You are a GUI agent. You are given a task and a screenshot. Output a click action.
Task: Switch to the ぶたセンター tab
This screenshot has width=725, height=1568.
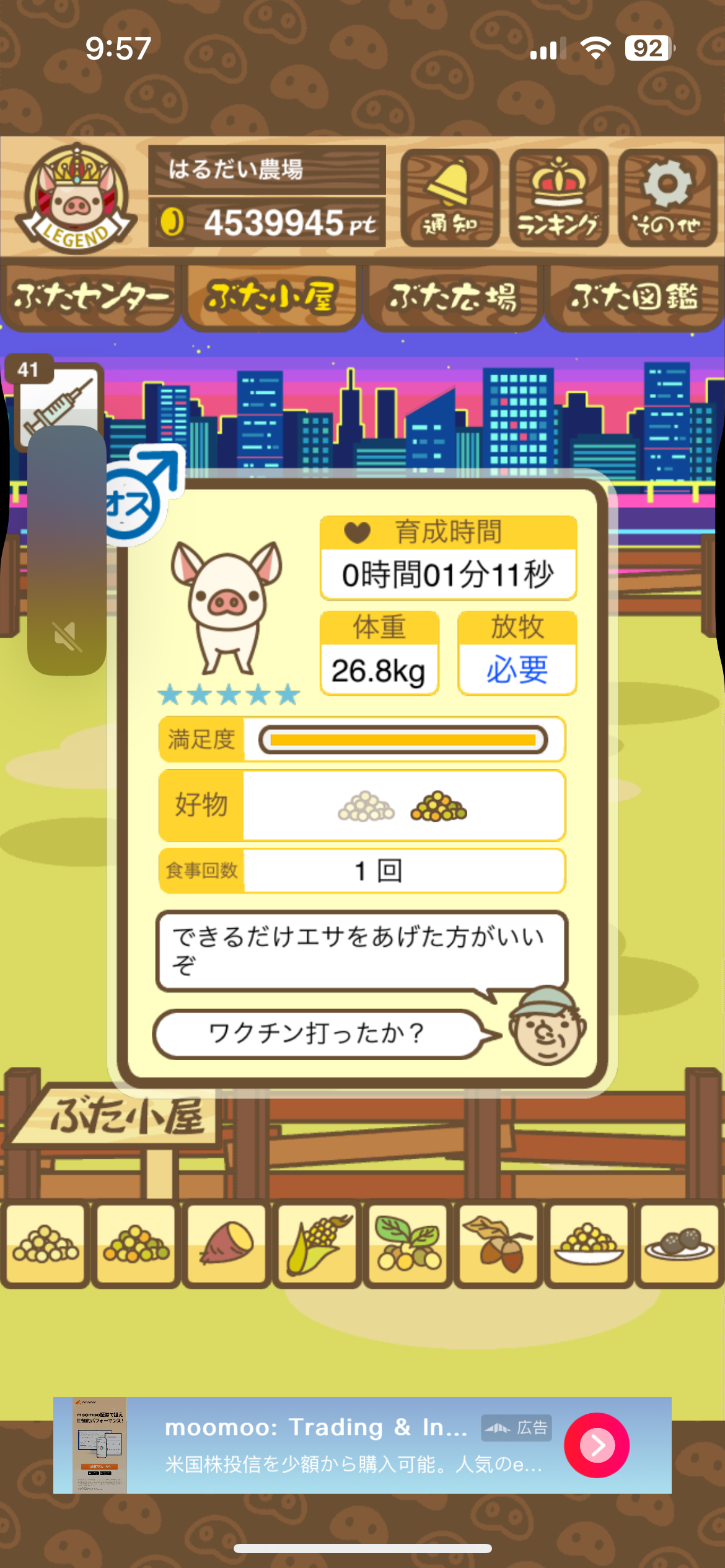pos(90,297)
